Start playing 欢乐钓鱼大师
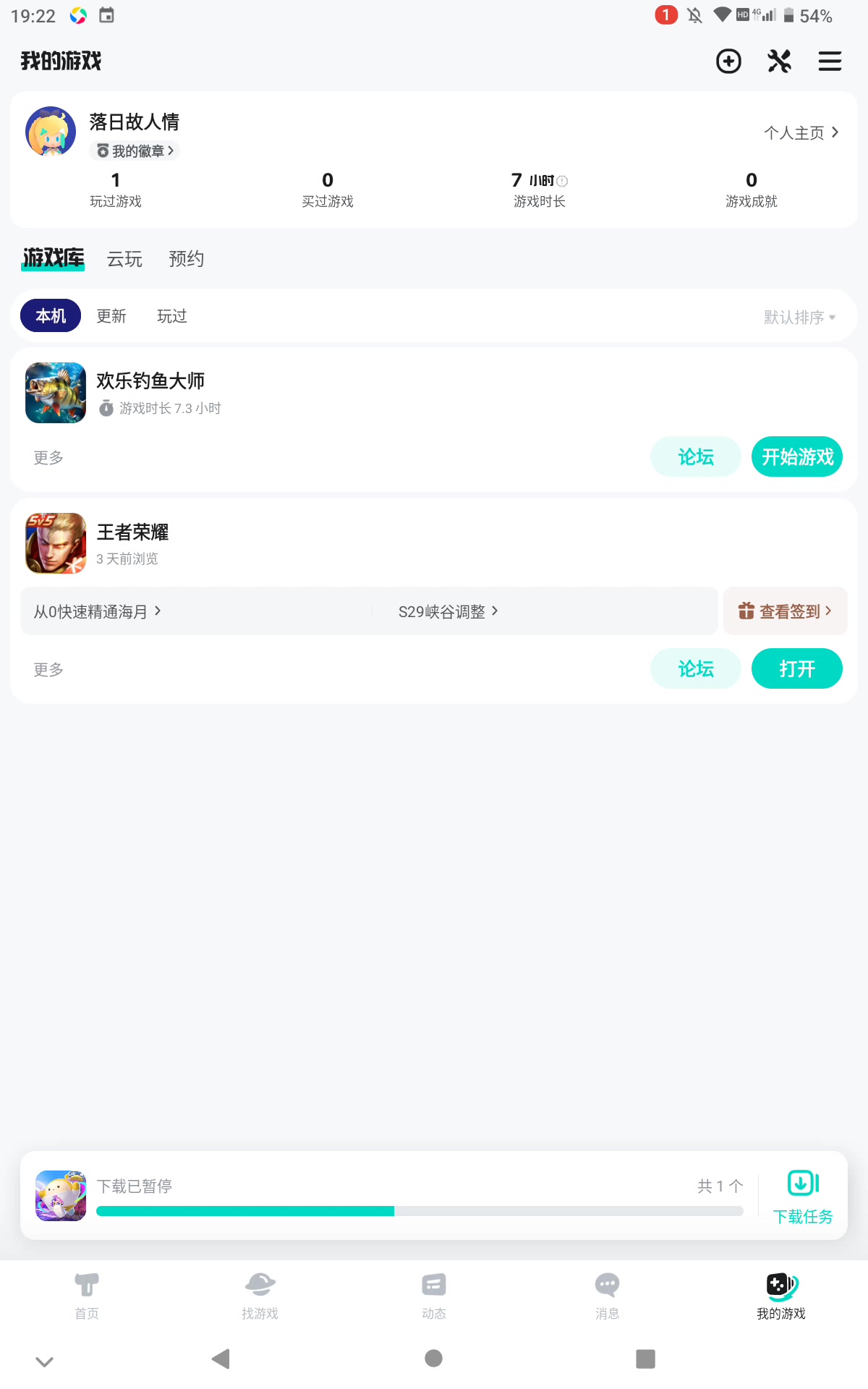The height and width of the screenshot is (1389, 868). (797, 457)
